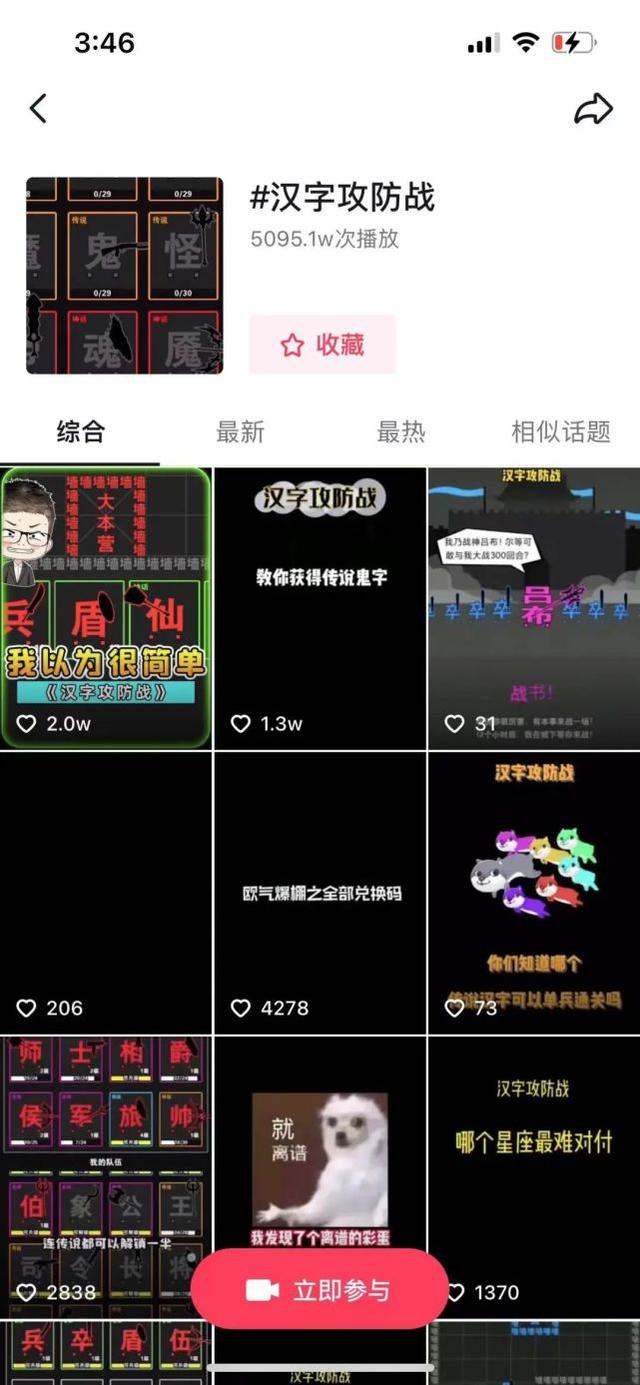Select the 综合 tab
Viewport: 640px width, 1385px height.
(x=80, y=432)
